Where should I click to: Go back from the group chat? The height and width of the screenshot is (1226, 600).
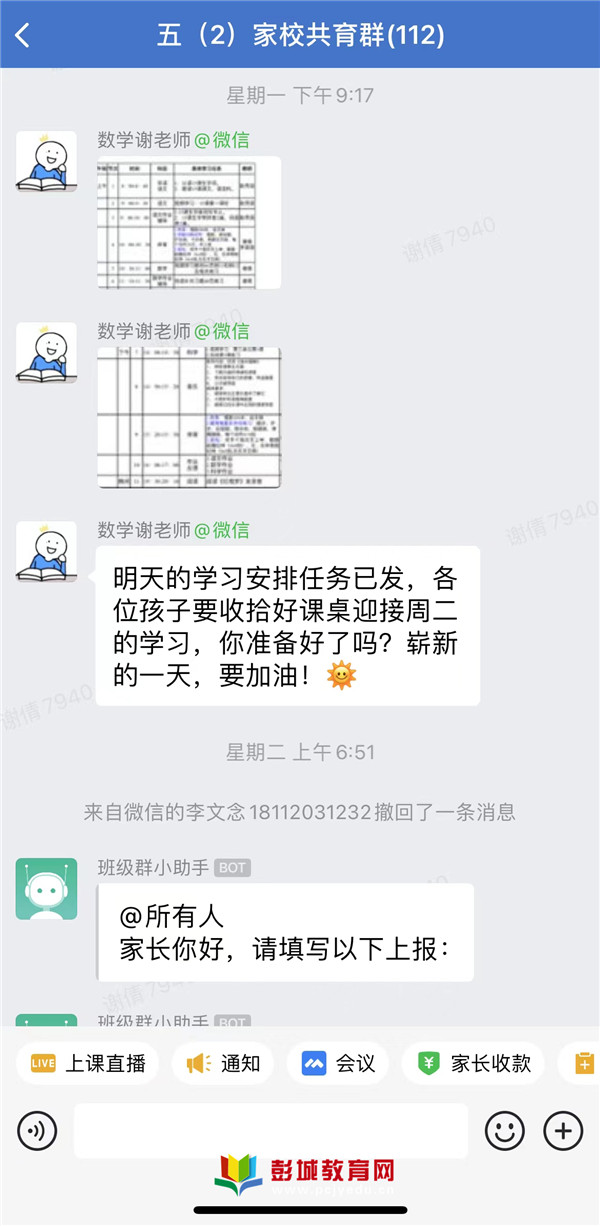click(x=23, y=36)
